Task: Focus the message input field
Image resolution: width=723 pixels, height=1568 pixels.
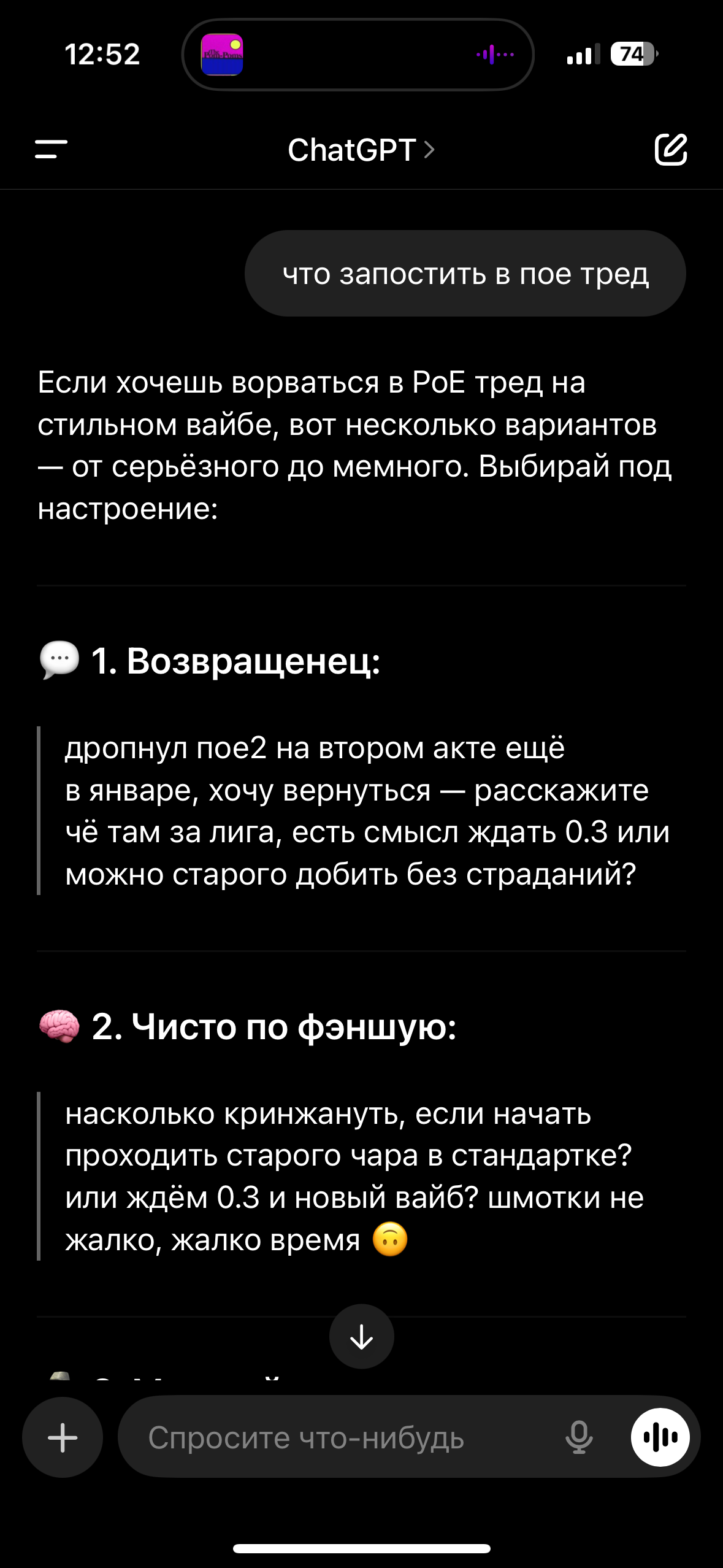Action: click(x=343, y=1437)
